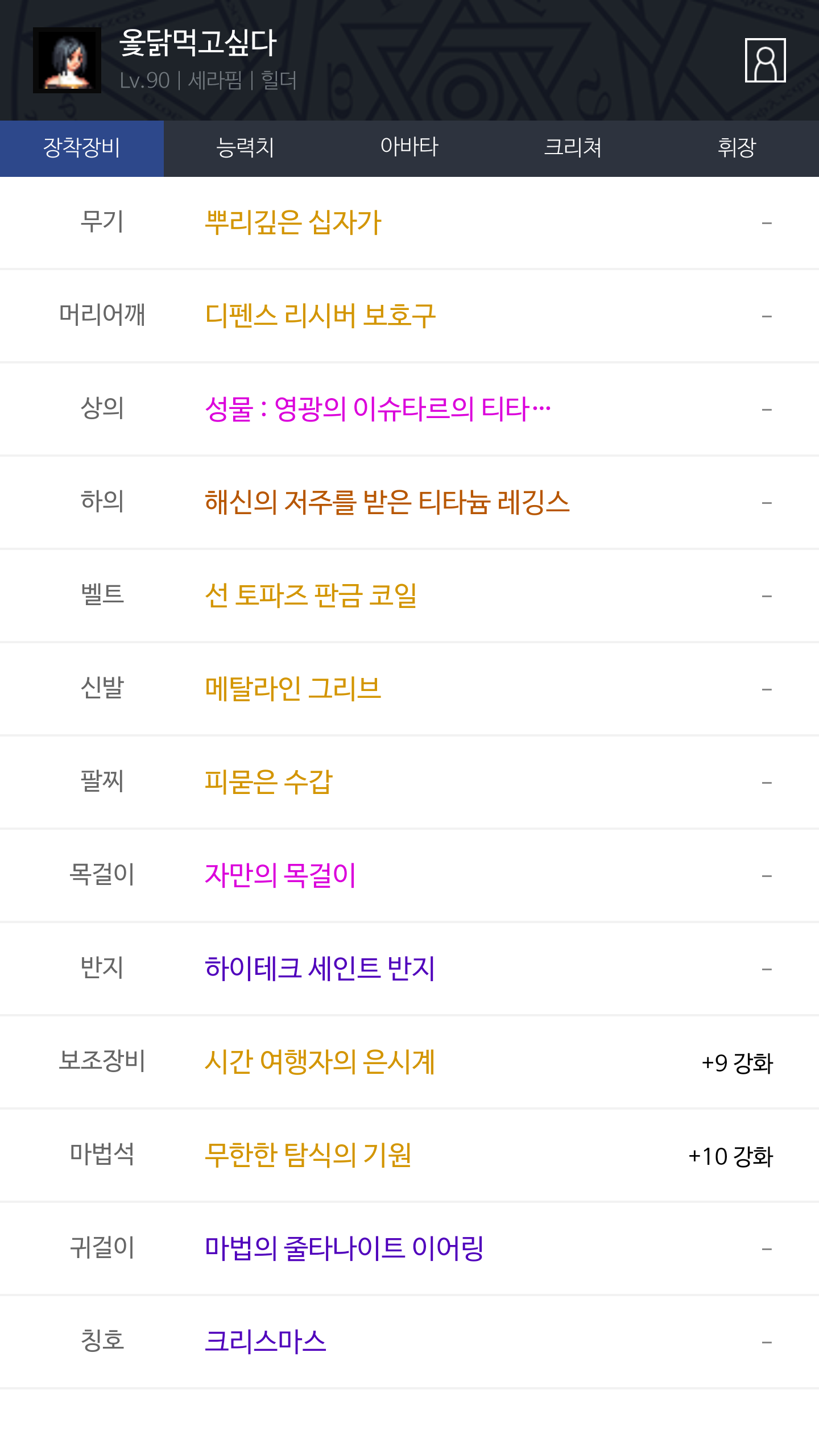Tap the character avatar 옿닭먹고싶다
The height and width of the screenshot is (1456, 819).
67,60
